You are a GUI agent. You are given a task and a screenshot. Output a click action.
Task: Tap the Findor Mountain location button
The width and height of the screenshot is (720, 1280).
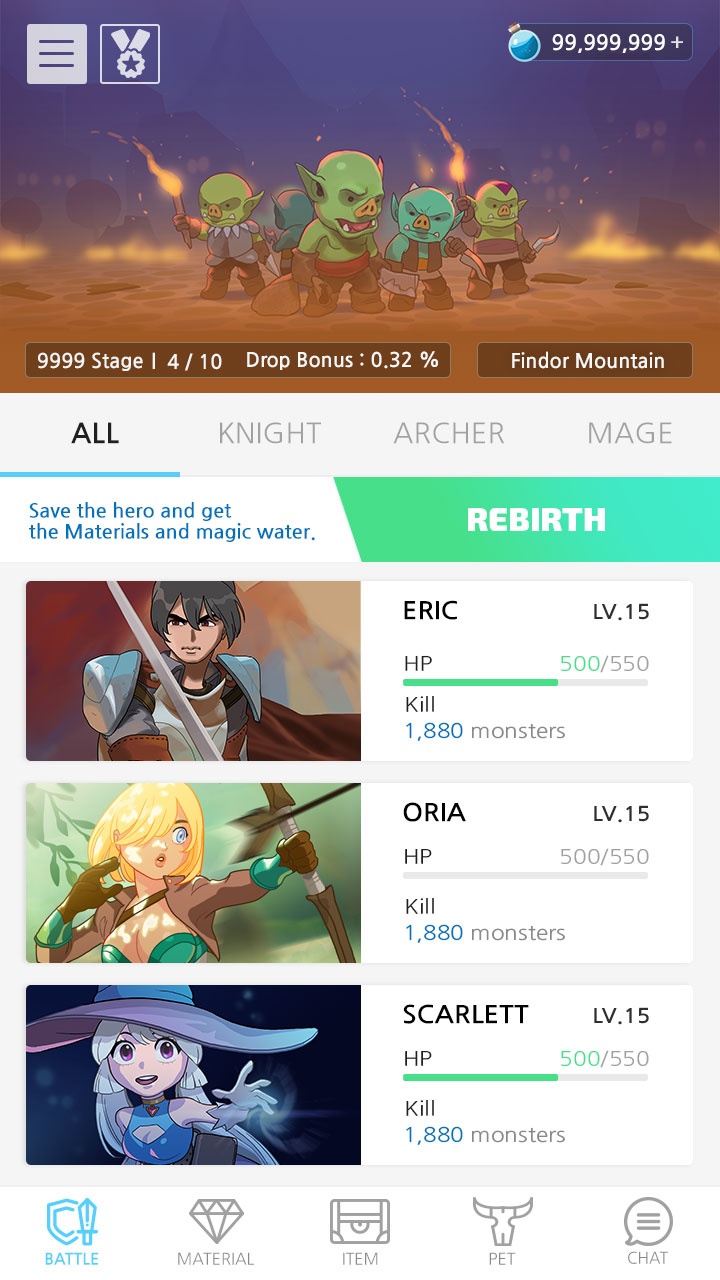pyautogui.click(x=585, y=360)
